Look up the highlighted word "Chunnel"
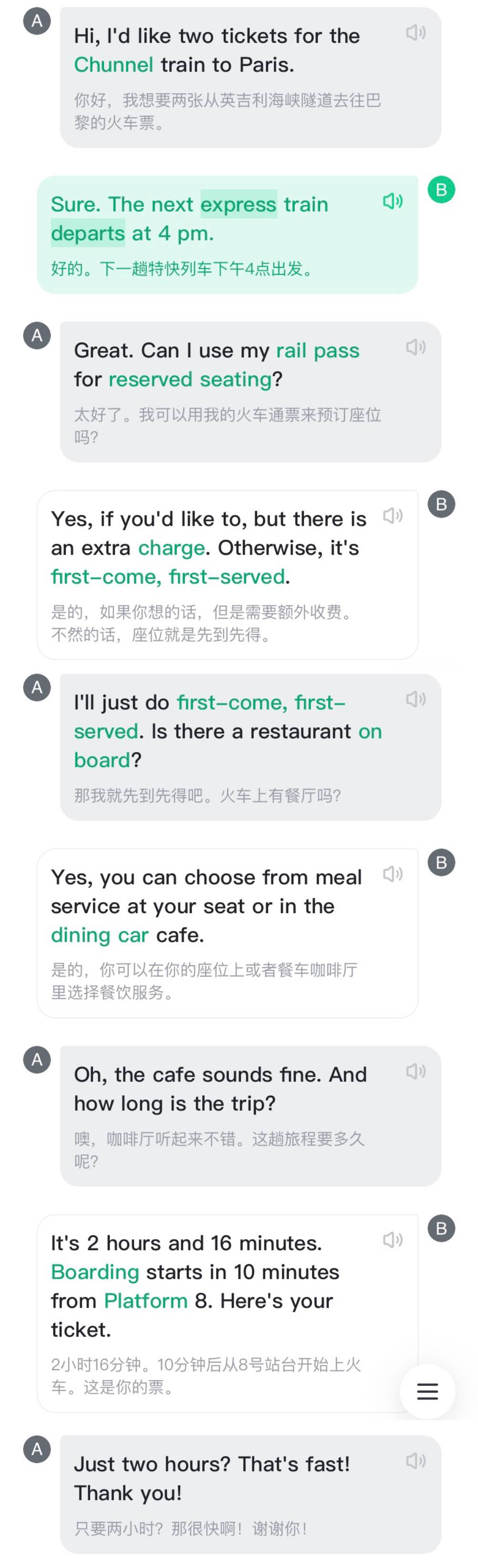The image size is (478, 1568). [114, 65]
